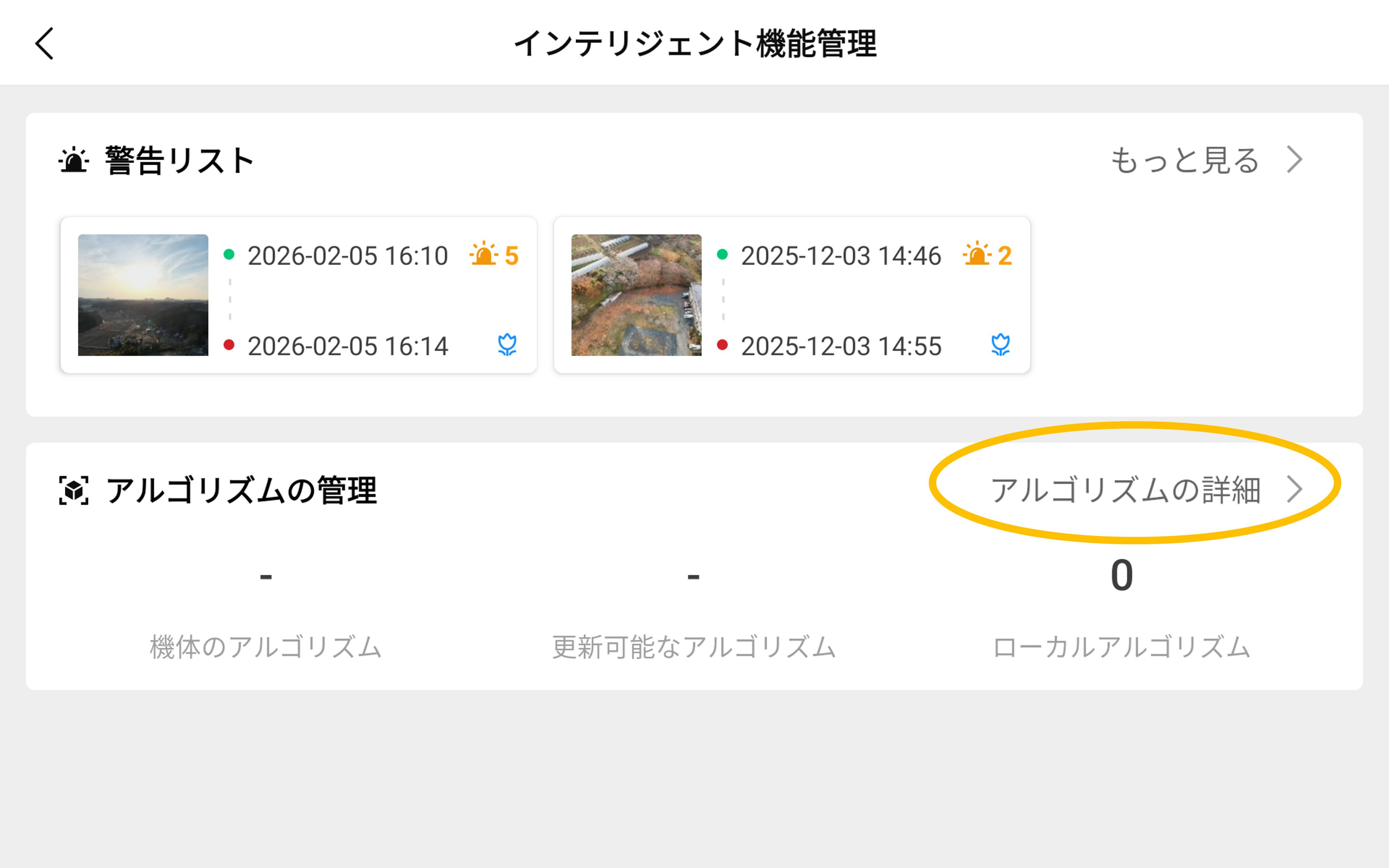Viewport: 1389px width, 868px height.
Task: Open アルゴリズムの詳細
Action: point(1146,490)
